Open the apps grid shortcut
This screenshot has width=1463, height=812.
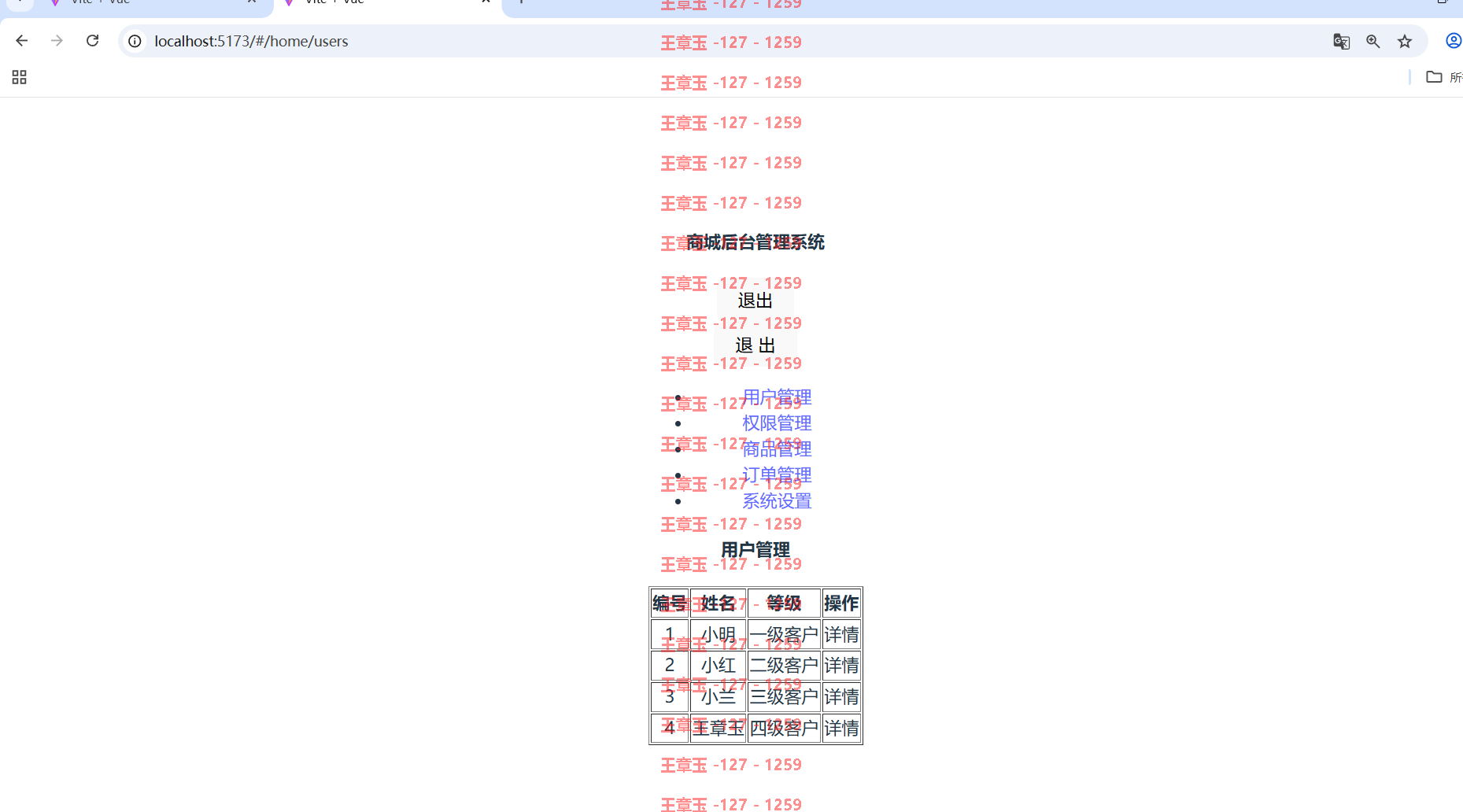tap(20, 77)
